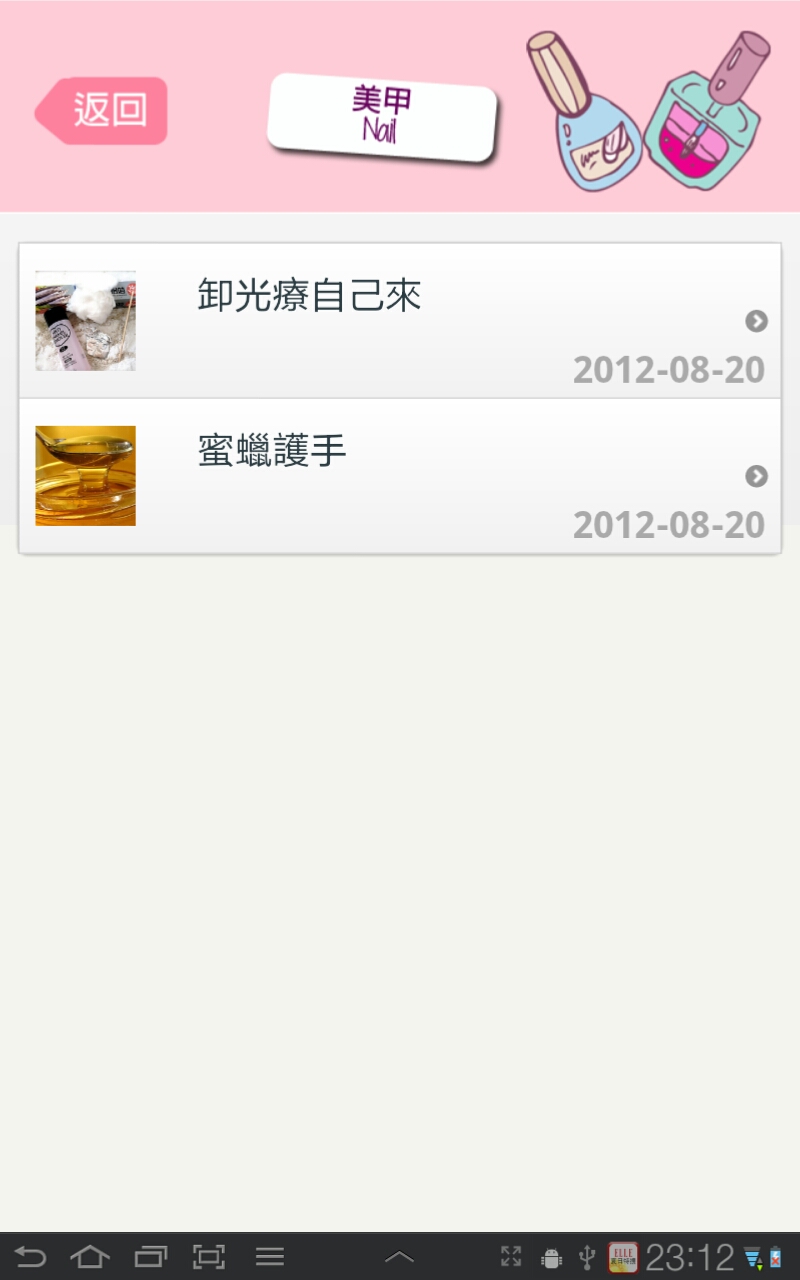Open the system menu button
Image resolution: width=800 pixels, height=1280 pixels.
pos(270,1257)
